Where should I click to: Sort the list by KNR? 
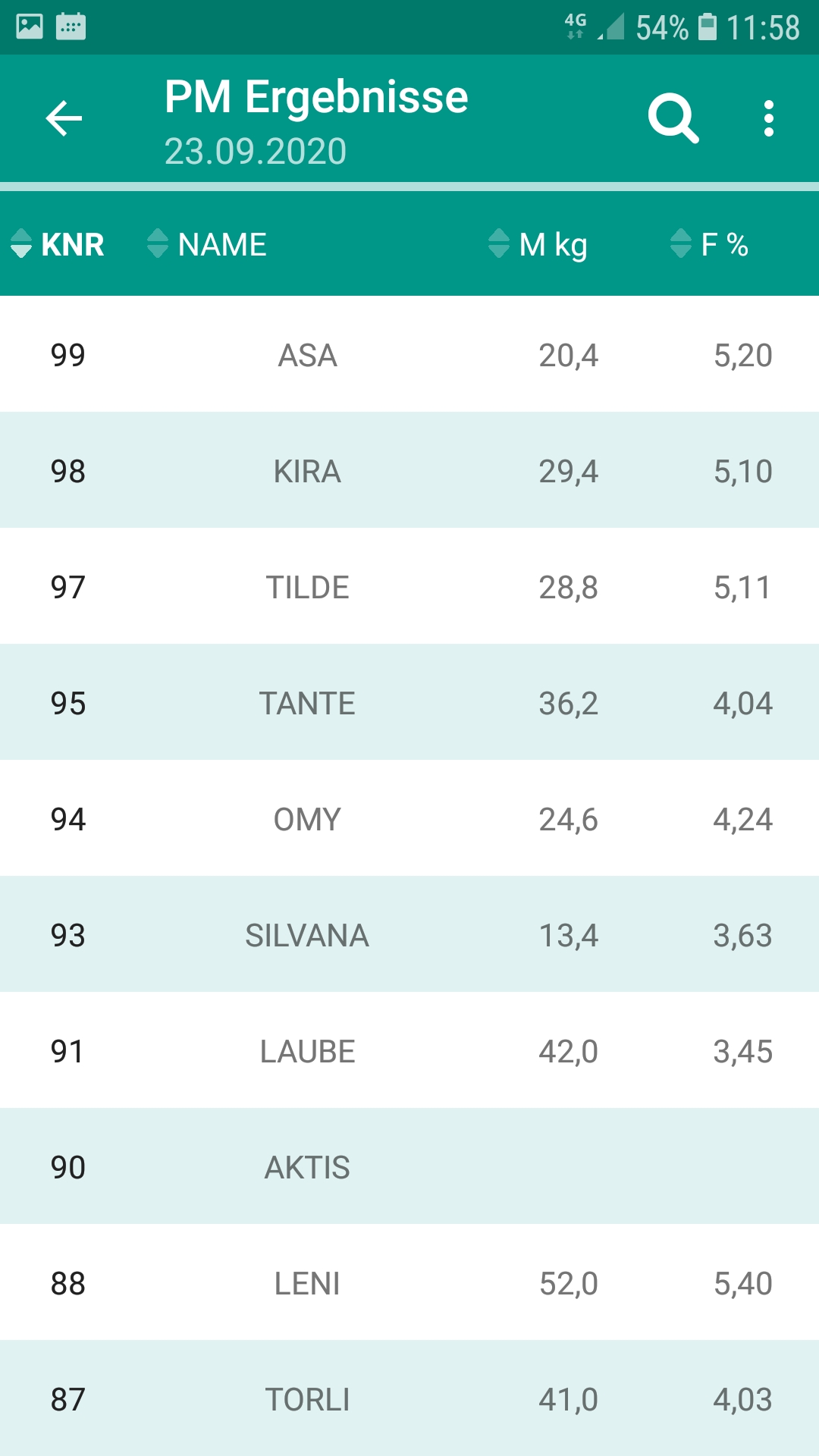tap(58, 244)
